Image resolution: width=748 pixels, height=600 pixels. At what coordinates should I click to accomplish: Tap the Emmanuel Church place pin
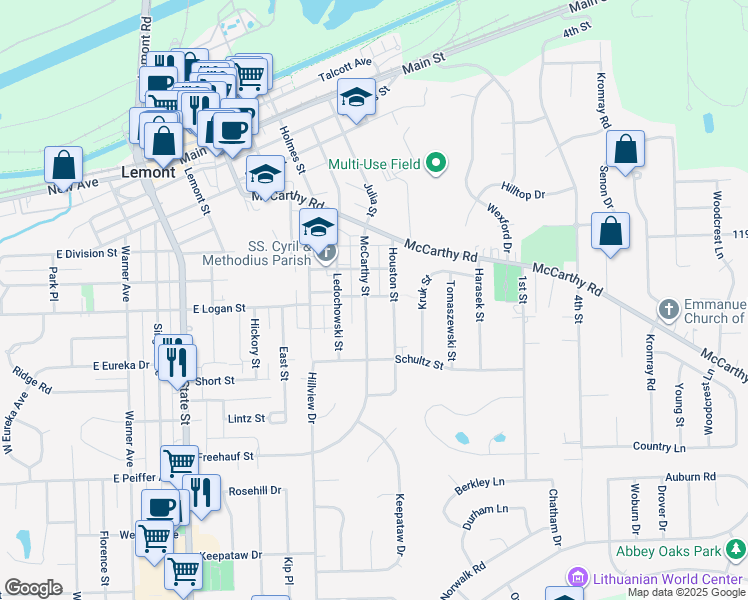tap(669, 310)
